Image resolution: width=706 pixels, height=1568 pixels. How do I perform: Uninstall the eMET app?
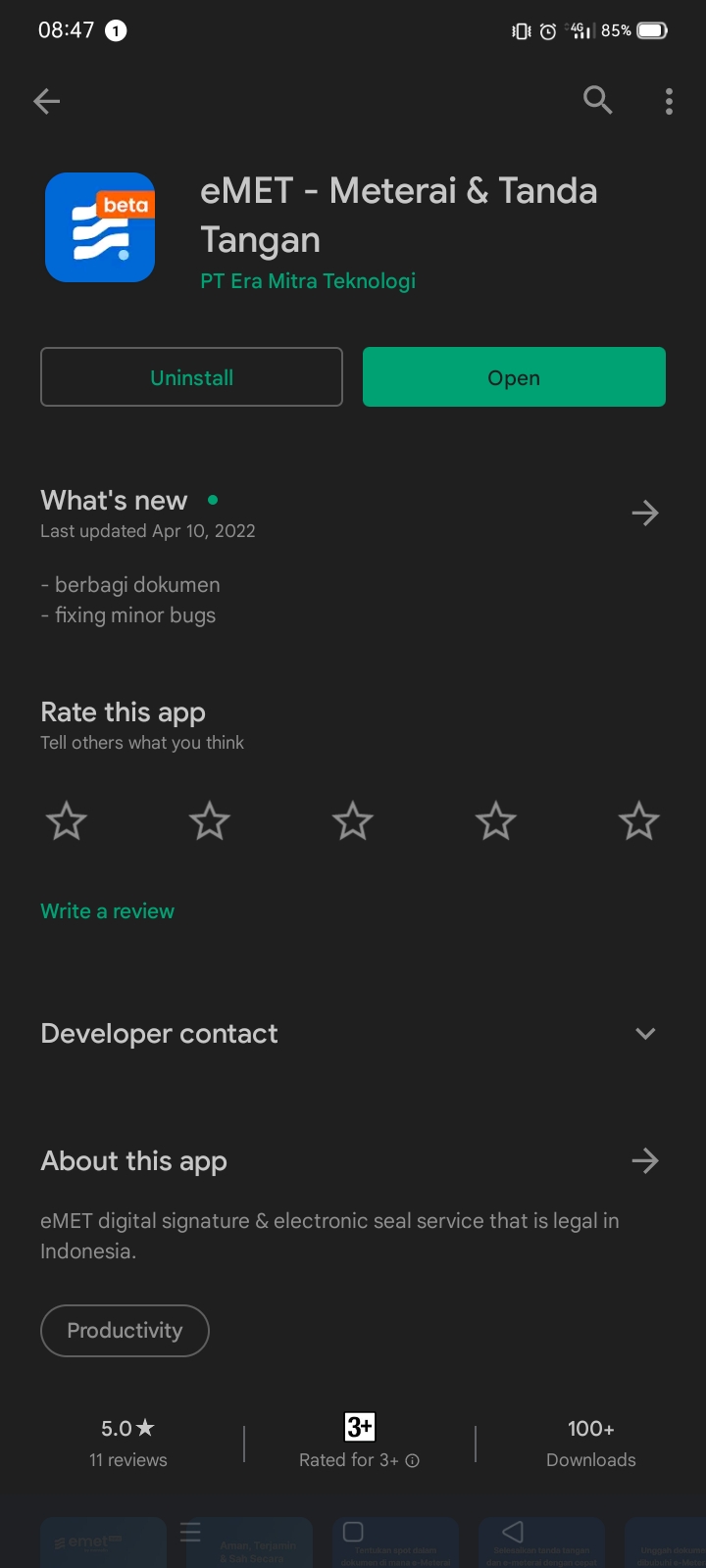pos(191,377)
